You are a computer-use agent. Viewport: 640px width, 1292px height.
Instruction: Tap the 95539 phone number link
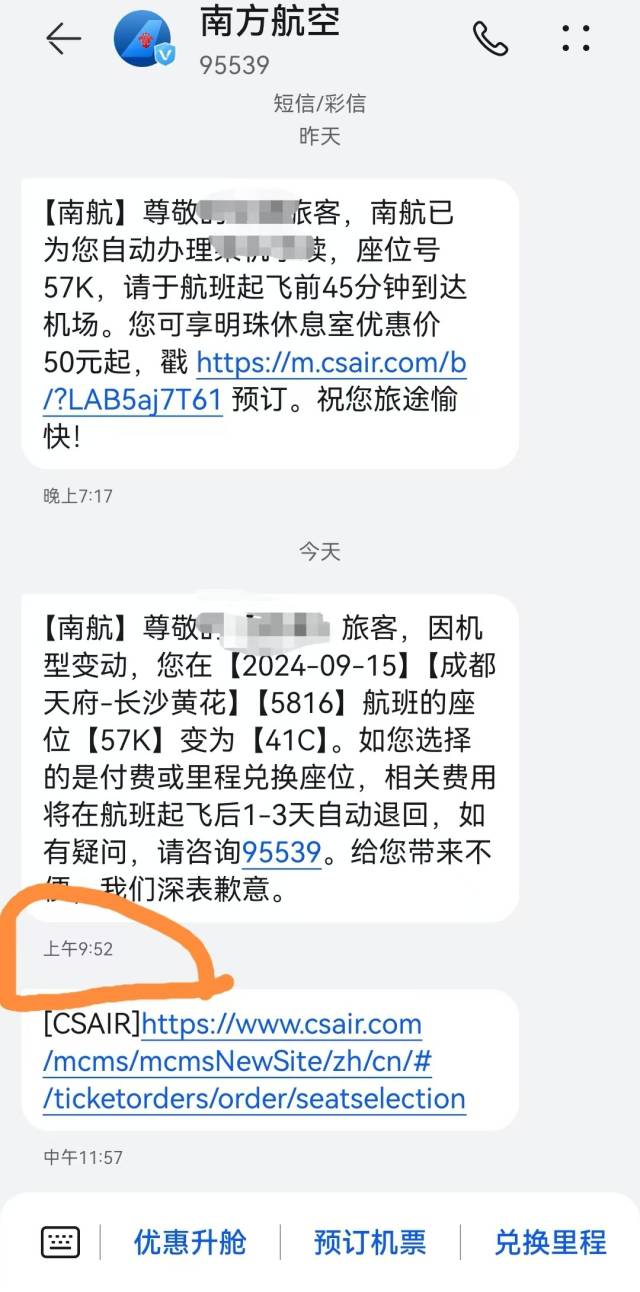(x=282, y=852)
